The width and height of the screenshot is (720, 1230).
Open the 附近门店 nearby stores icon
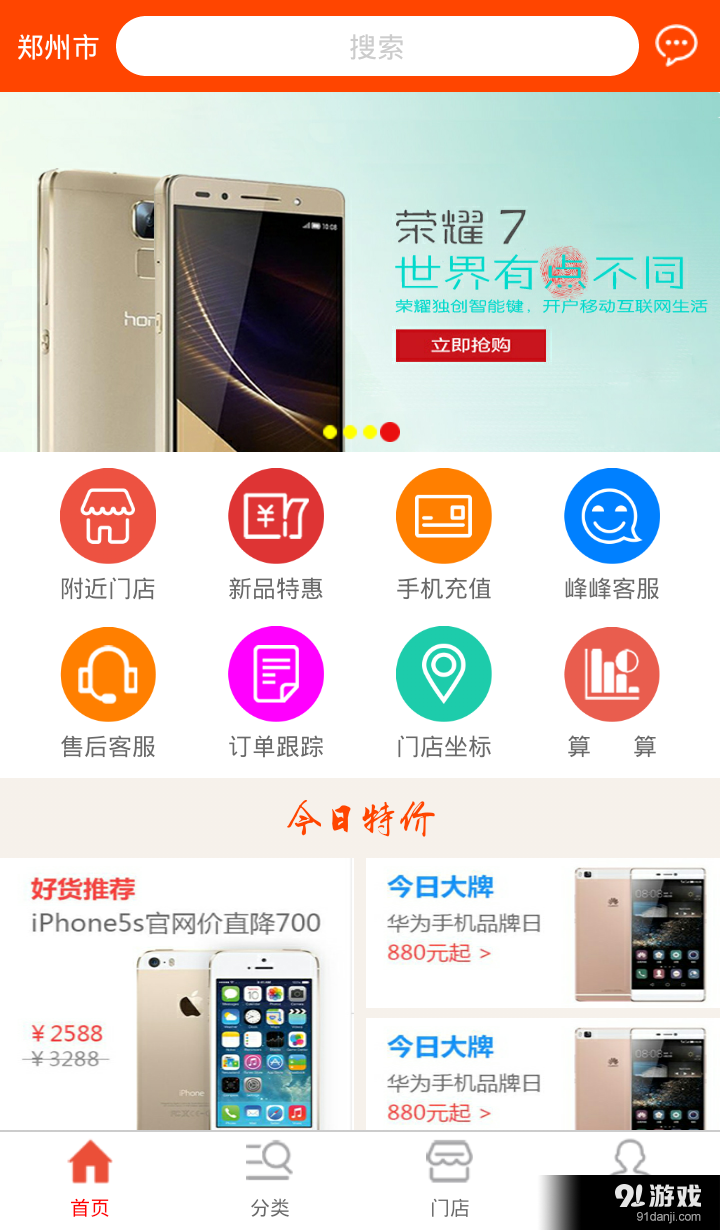tap(108, 515)
